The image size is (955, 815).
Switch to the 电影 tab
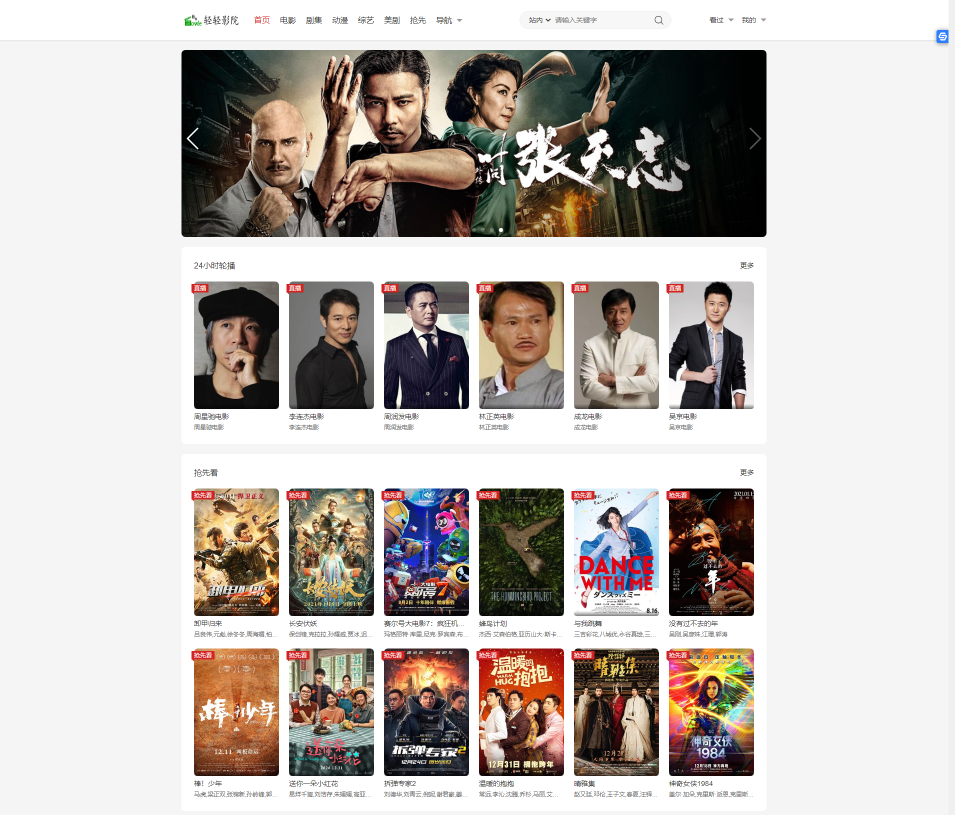click(x=288, y=20)
